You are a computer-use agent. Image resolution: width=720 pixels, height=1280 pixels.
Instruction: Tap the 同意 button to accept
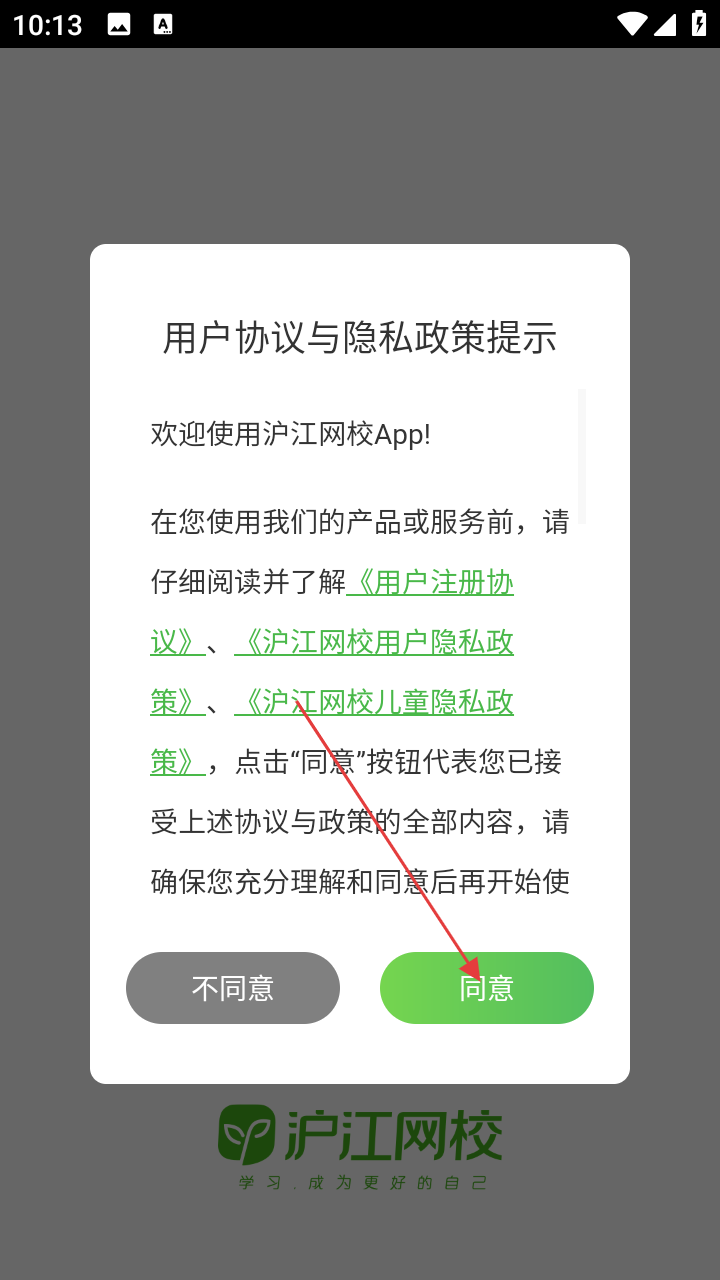pos(487,988)
